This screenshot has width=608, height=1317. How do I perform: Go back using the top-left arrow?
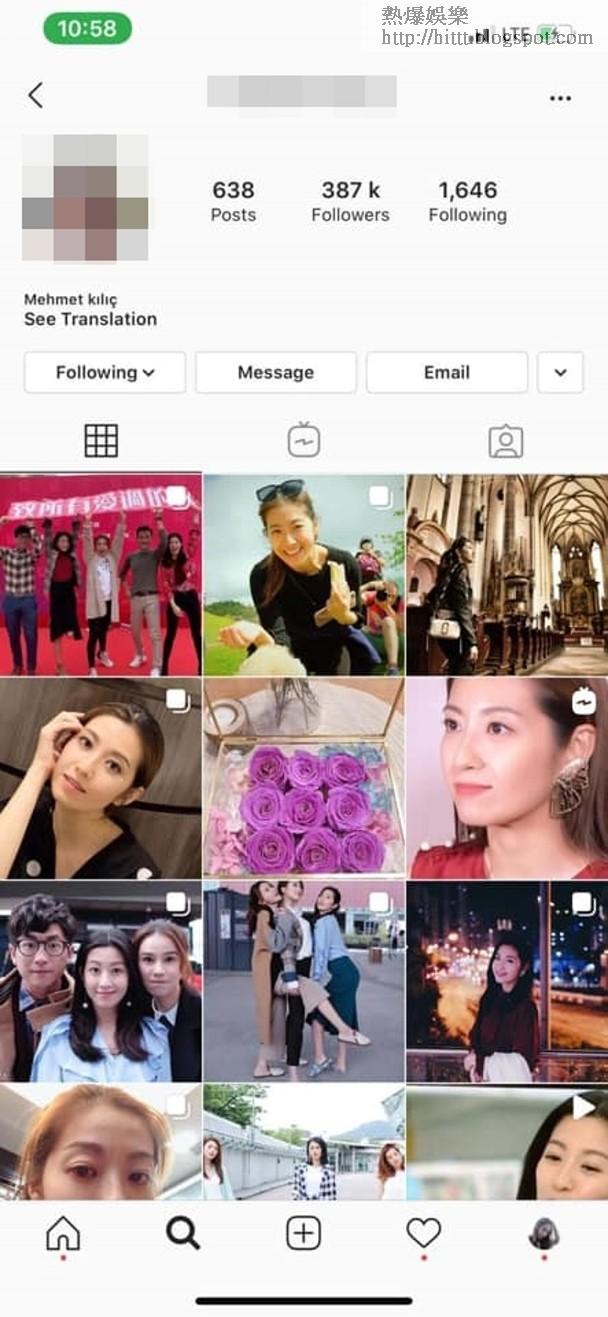click(x=36, y=96)
